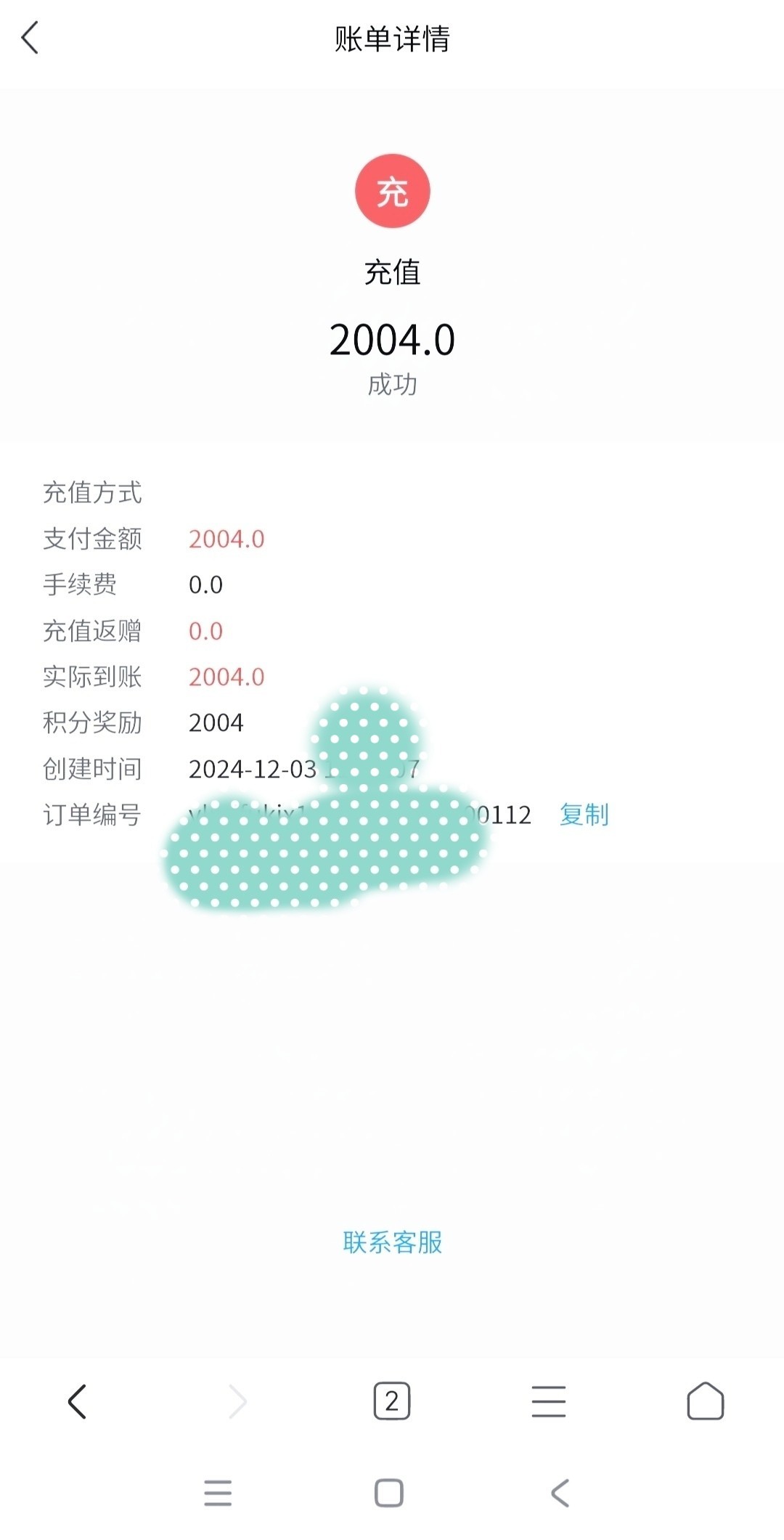Go to the system home screen
This screenshot has height=1540, width=784.
click(389, 1493)
